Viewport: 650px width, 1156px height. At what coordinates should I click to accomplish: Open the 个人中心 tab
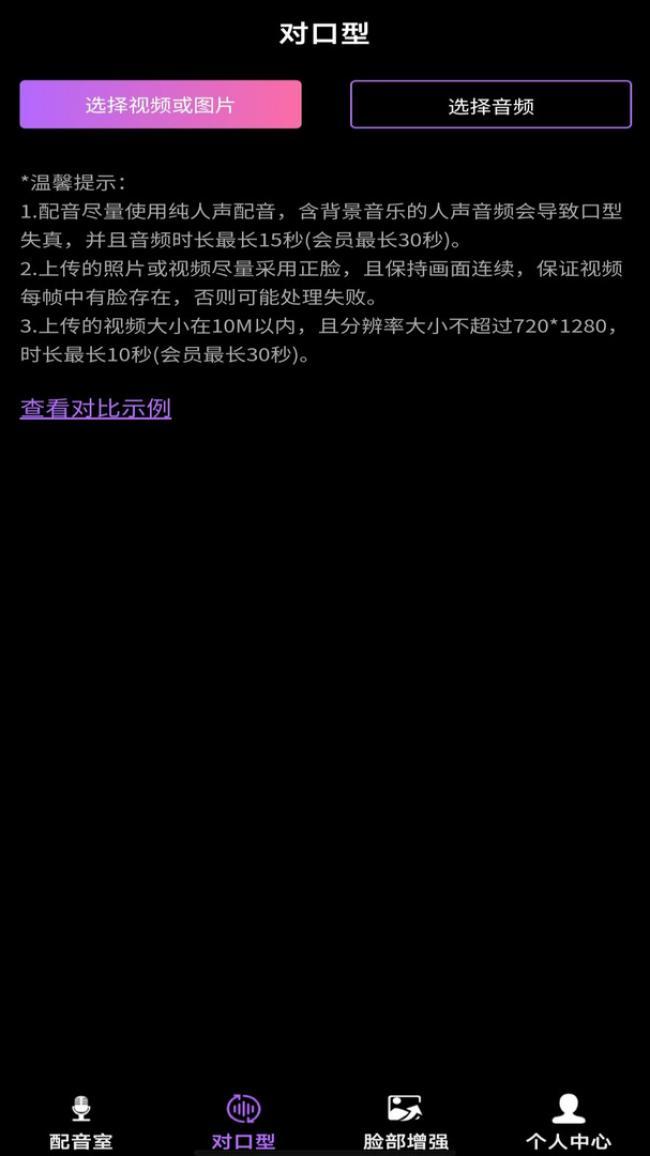(x=568, y=1122)
